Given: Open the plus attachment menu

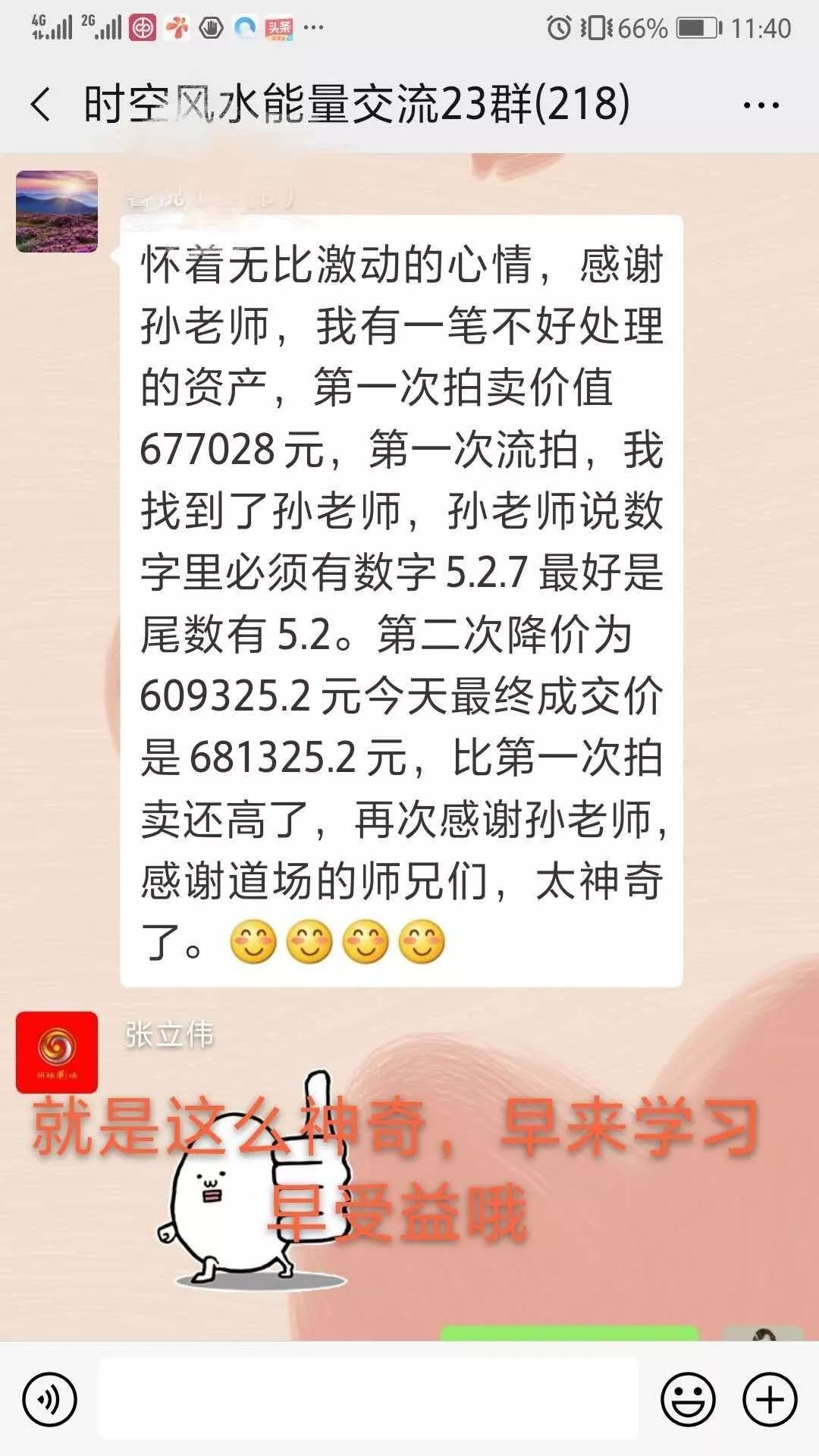Looking at the screenshot, I should point(770,1399).
